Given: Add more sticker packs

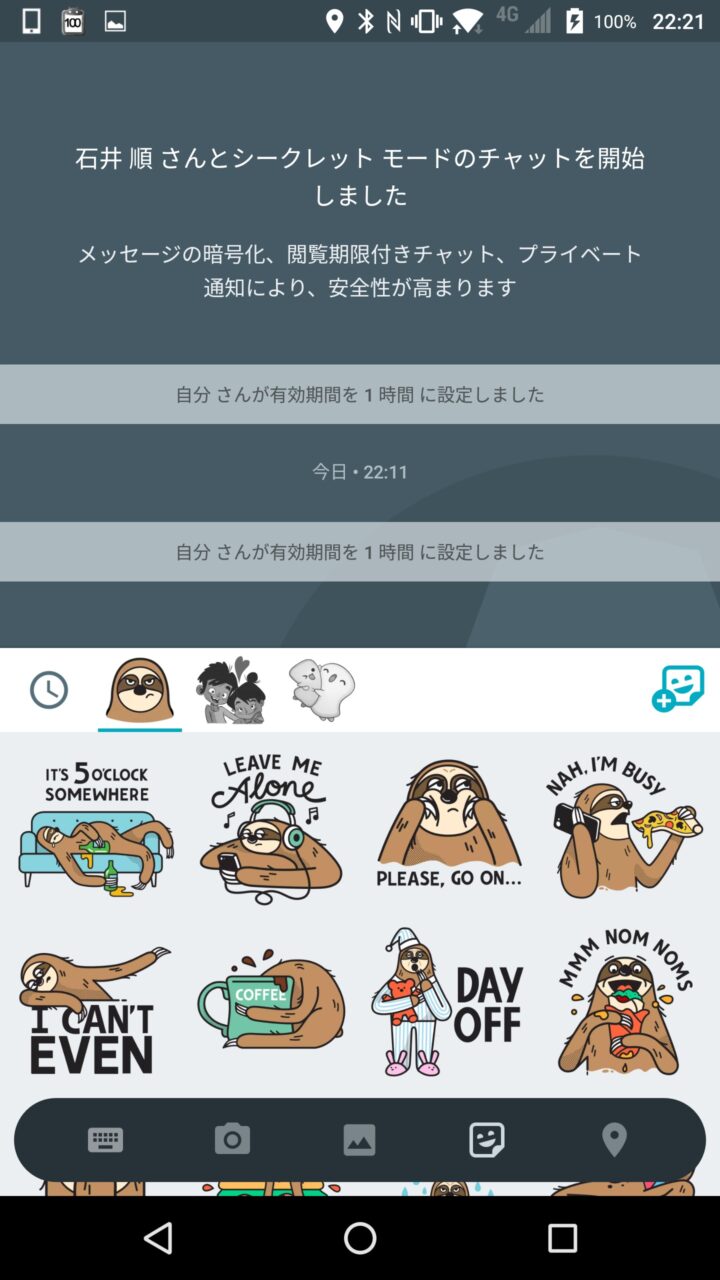Looking at the screenshot, I should tap(678, 689).
